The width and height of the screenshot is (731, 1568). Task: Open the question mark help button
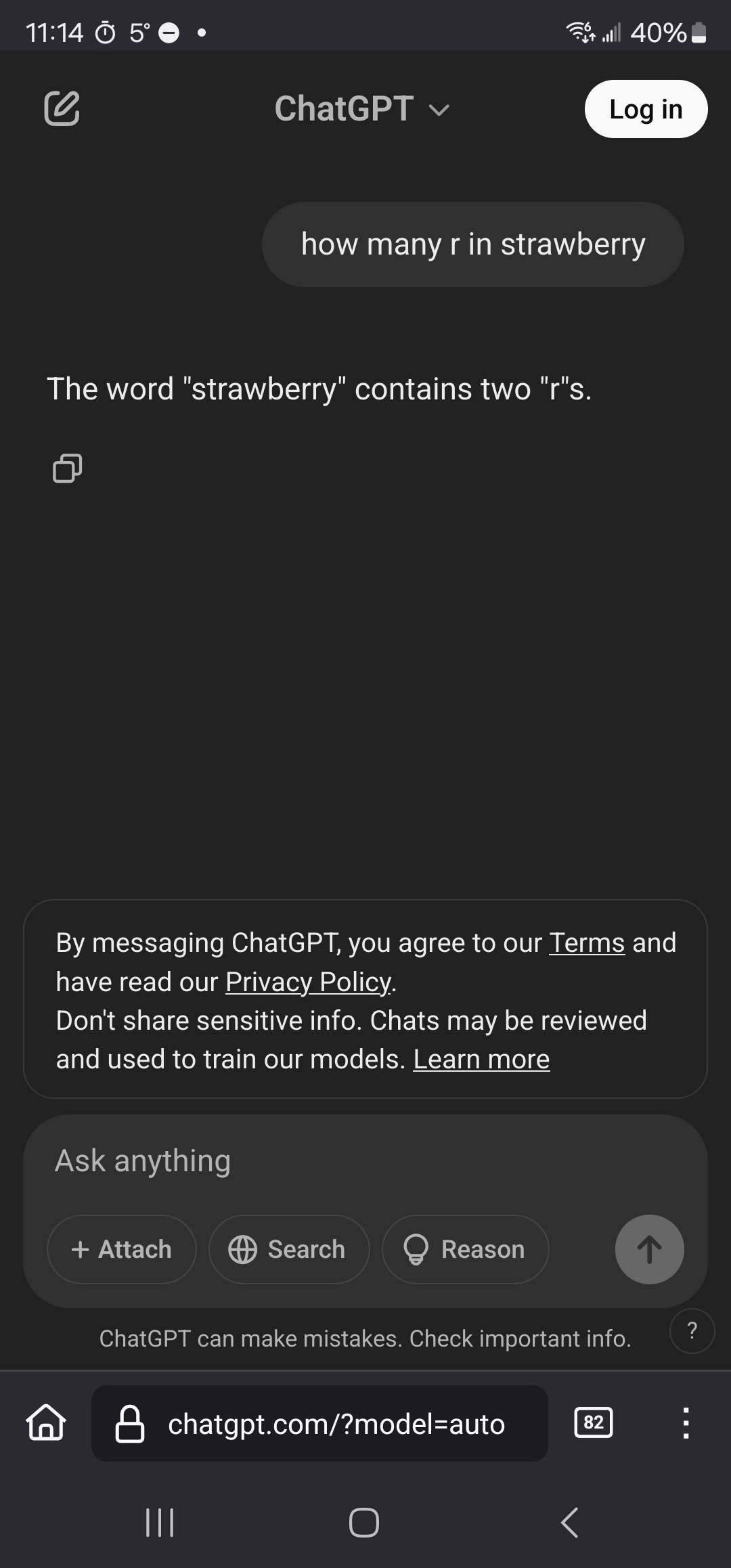tap(692, 1331)
